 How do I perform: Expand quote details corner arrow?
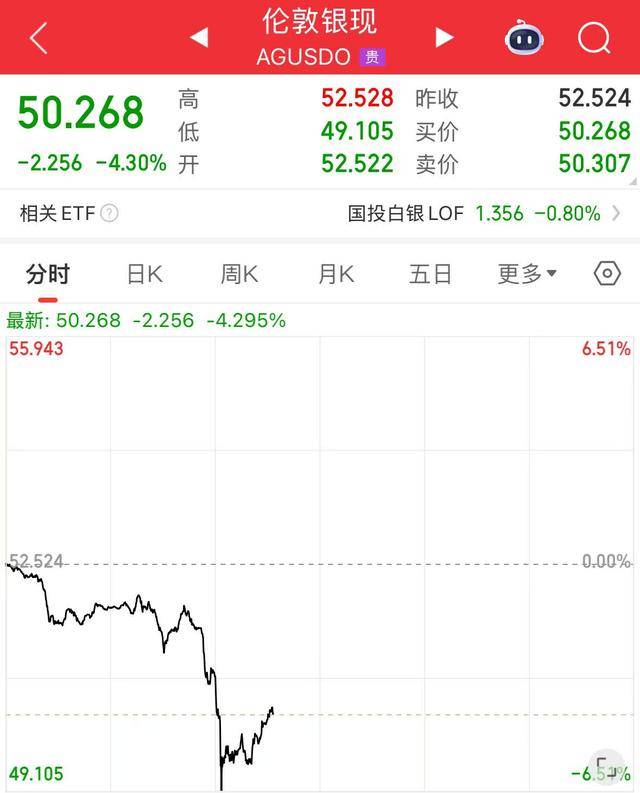632,181
